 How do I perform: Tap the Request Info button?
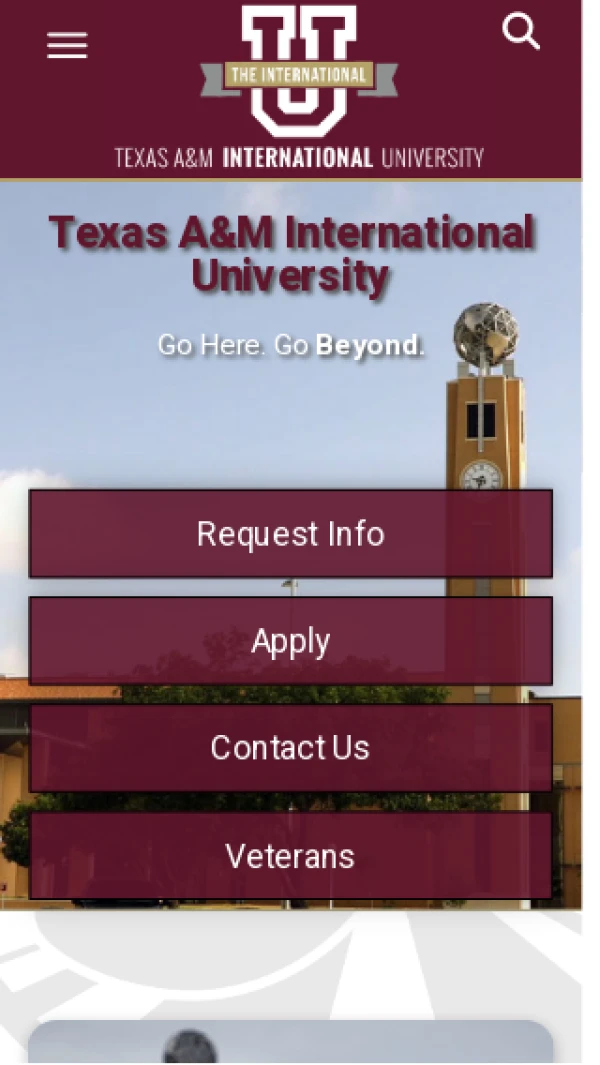290,534
